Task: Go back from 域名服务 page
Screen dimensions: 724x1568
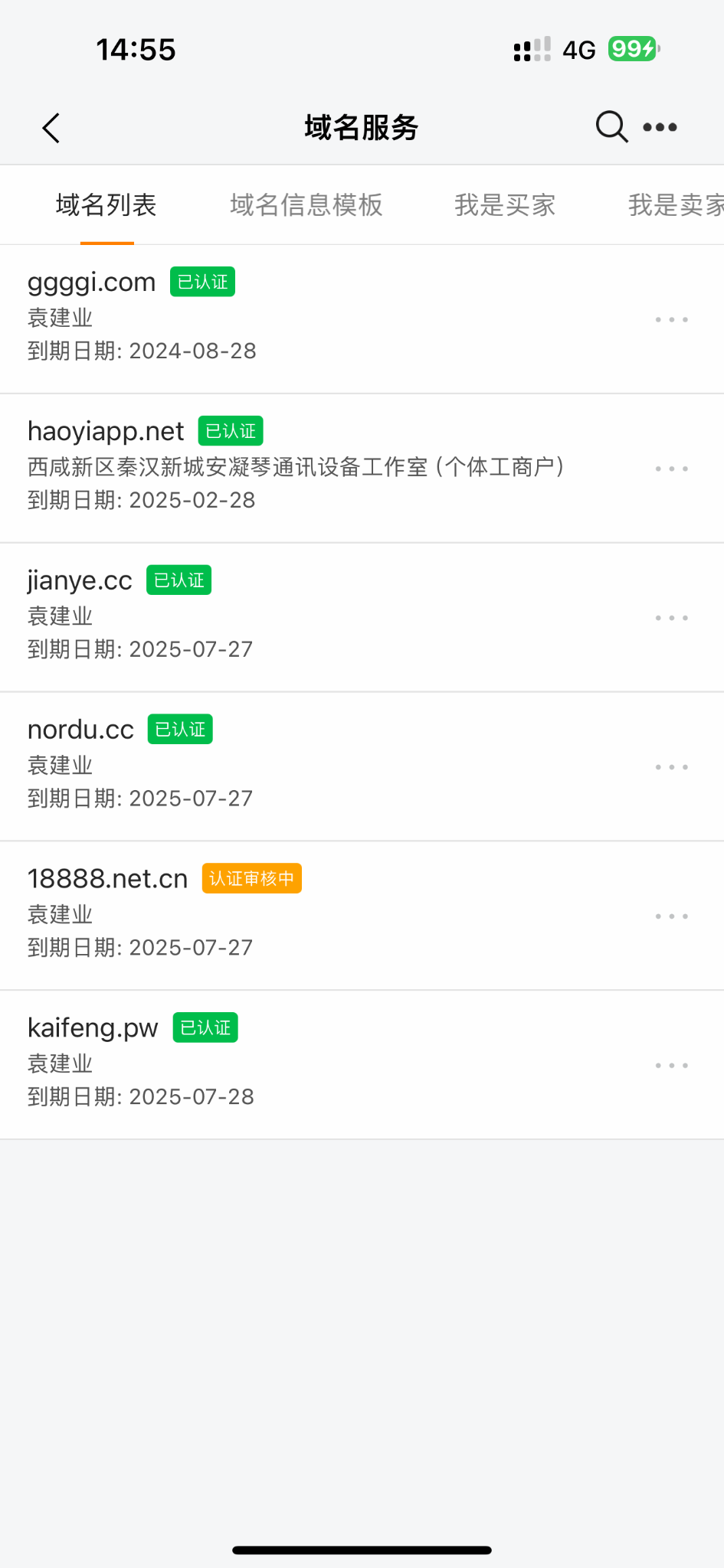Action: pyautogui.click(x=51, y=128)
